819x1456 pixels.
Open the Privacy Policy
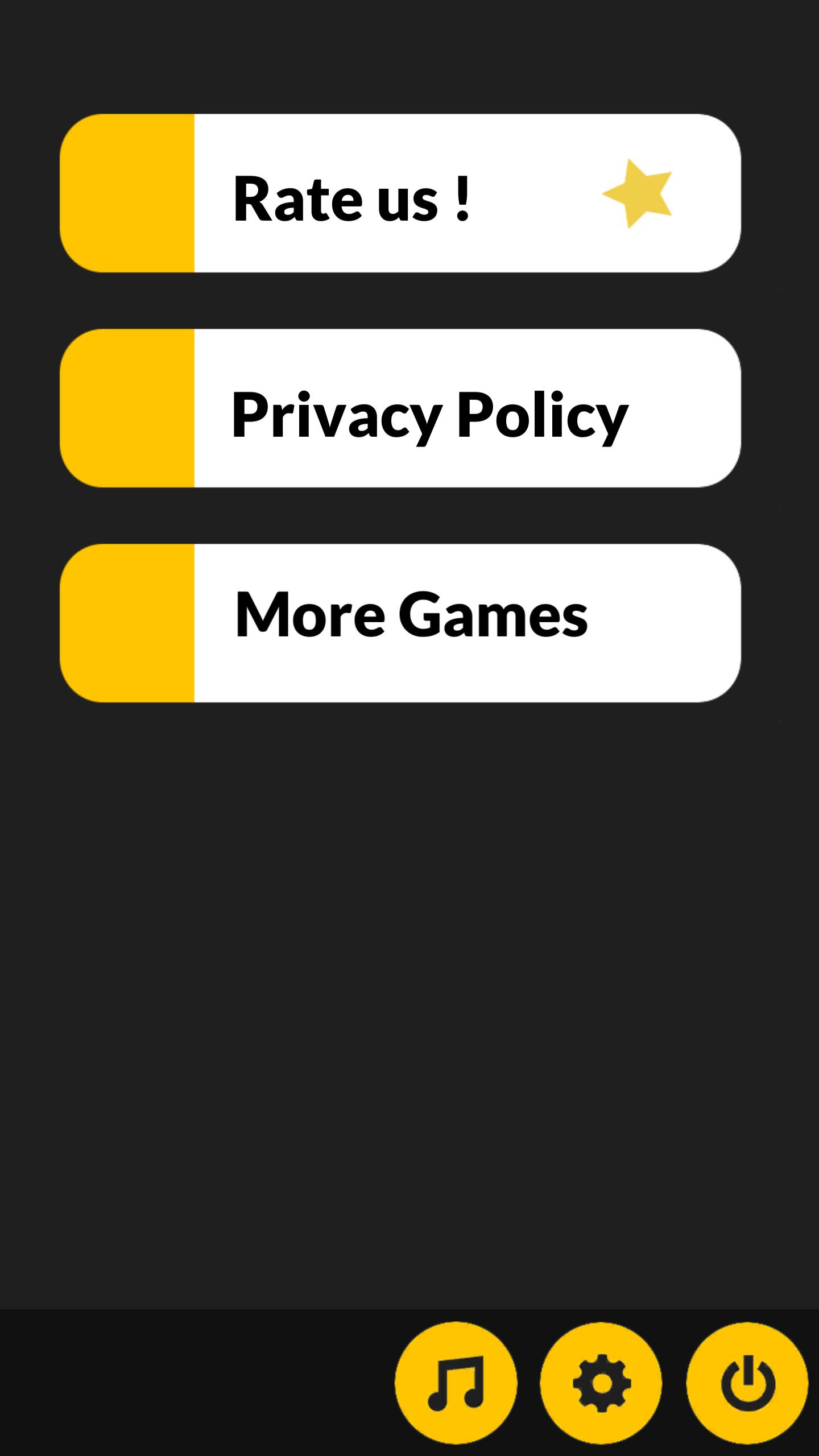tap(400, 408)
